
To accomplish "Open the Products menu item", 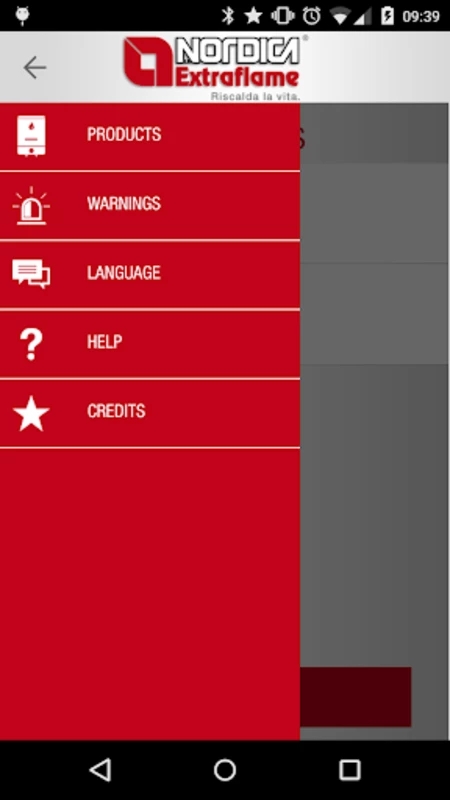I will [149, 136].
